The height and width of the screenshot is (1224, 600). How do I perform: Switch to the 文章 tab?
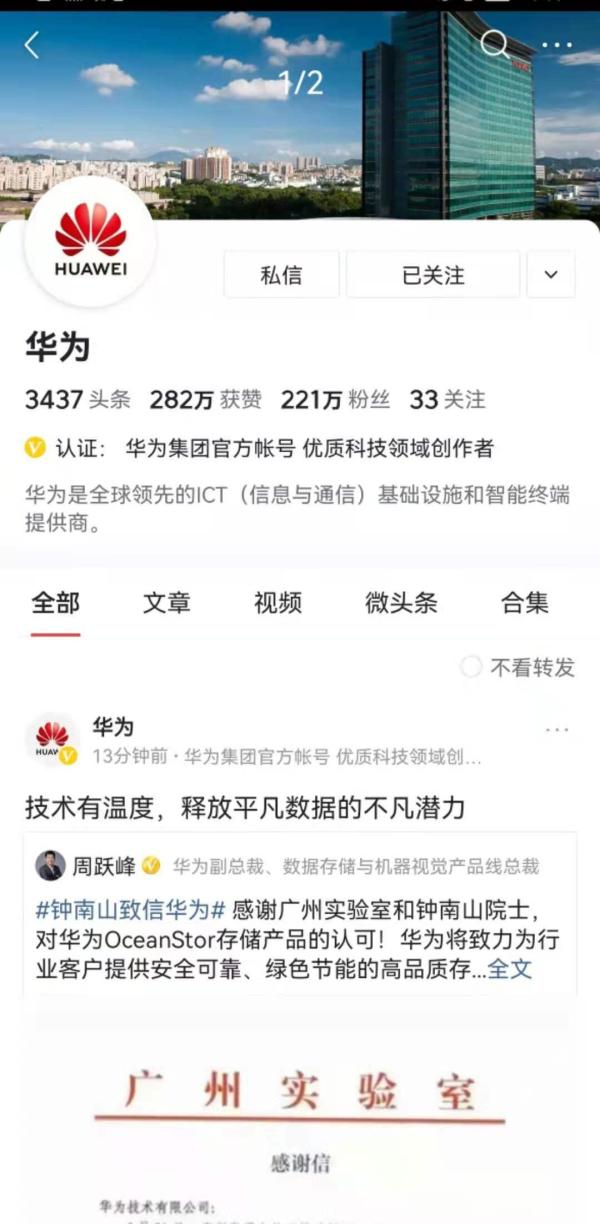pyautogui.click(x=166, y=603)
